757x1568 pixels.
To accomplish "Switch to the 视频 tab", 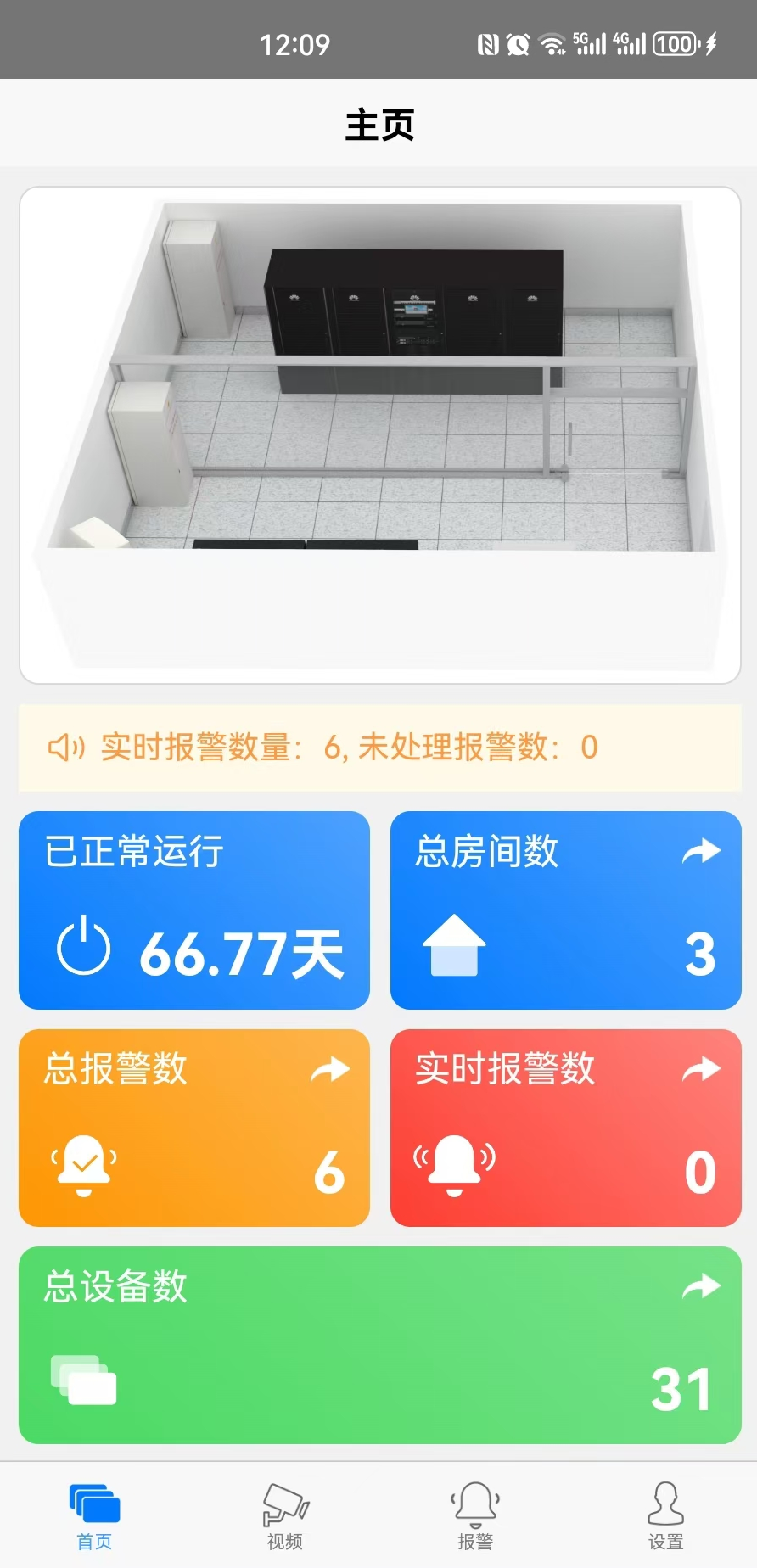I will [284, 1516].
